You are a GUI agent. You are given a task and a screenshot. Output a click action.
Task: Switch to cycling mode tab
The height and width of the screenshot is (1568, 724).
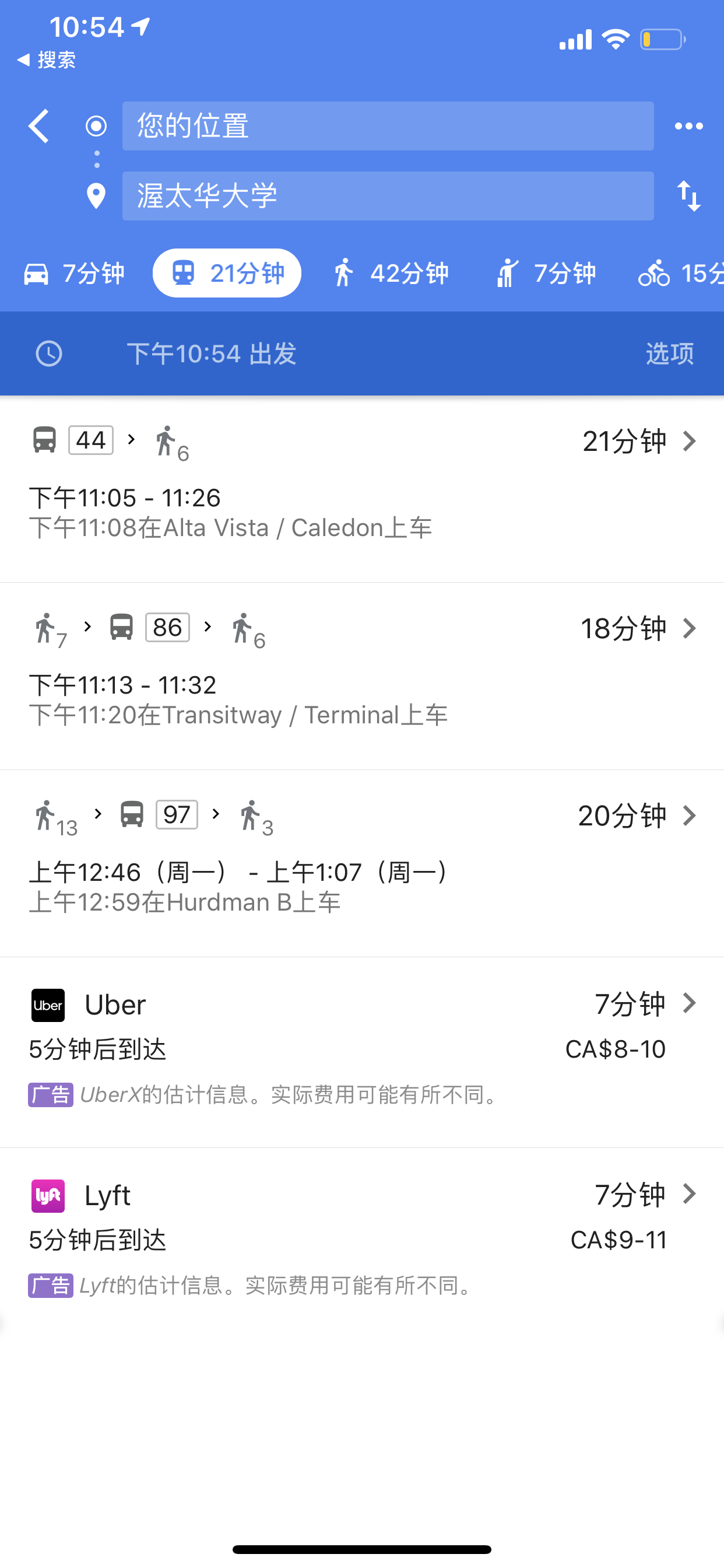pyautogui.click(x=679, y=274)
